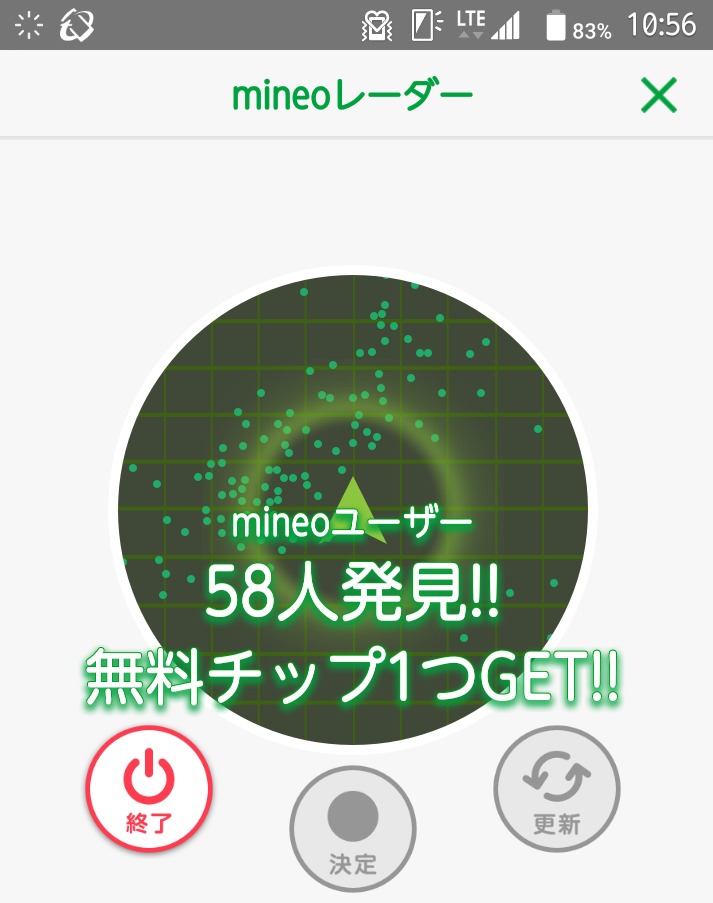Tap the 決定 button
Viewport: 713px width, 903px height.
(352, 829)
